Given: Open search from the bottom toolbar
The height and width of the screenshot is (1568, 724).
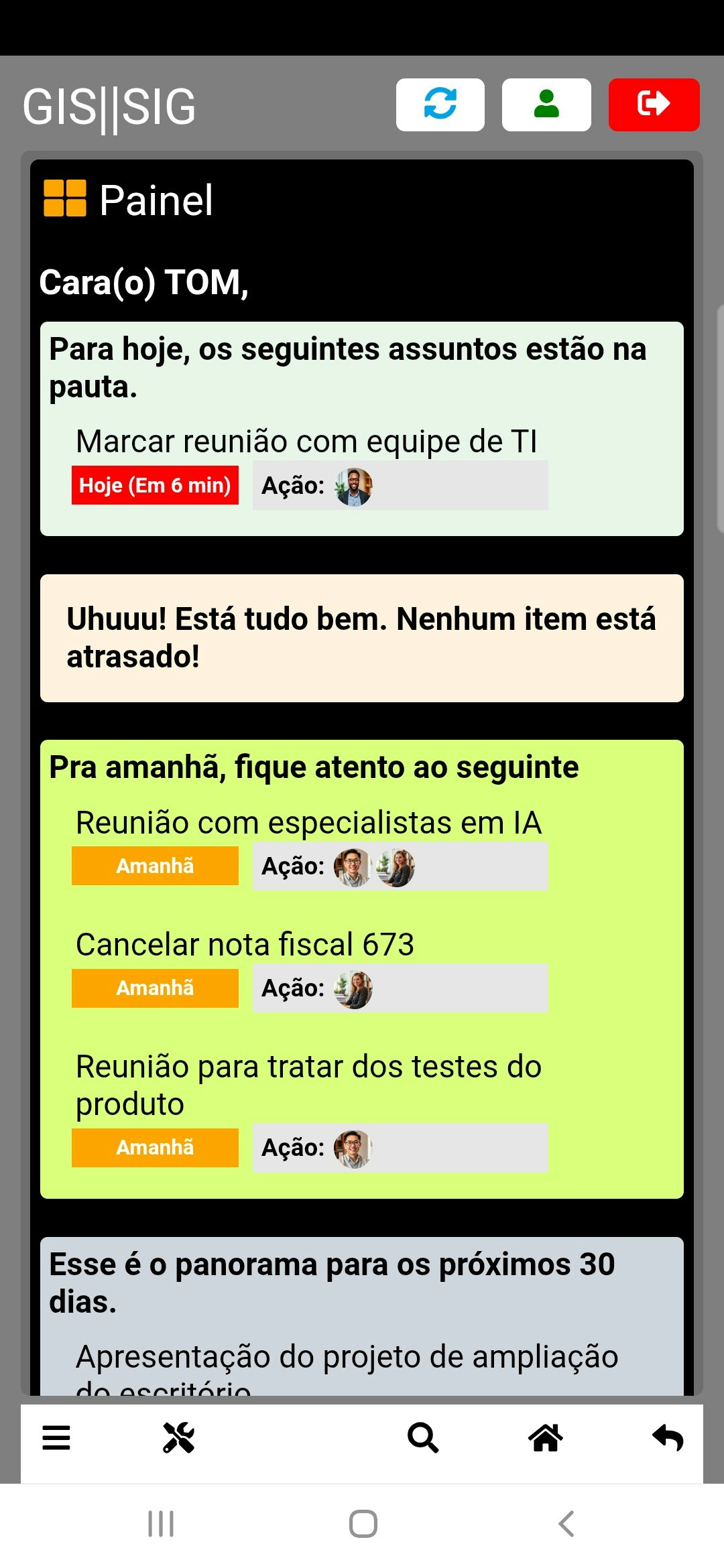Looking at the screenshot, I should pyautogui.click(x=423, y=1438).
